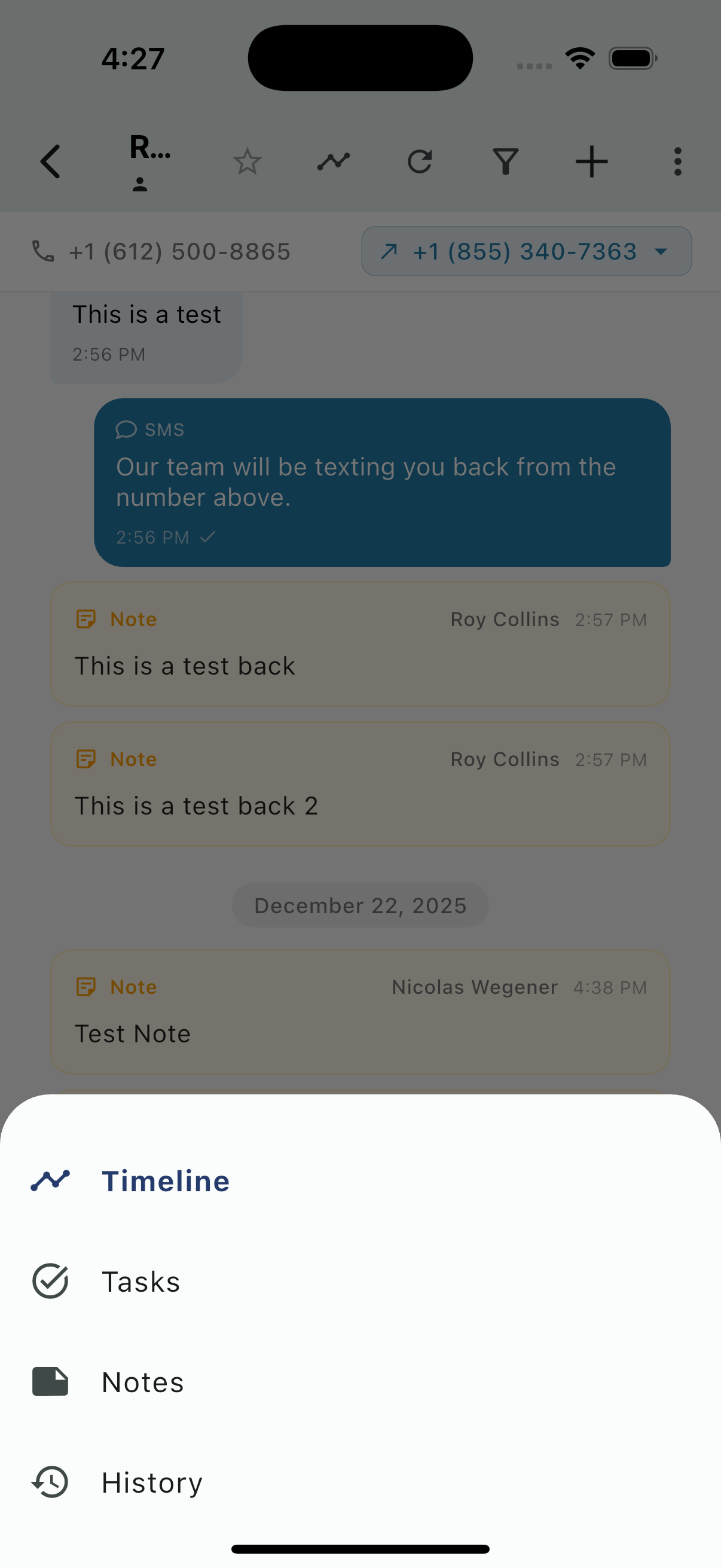
Task: Show the History view
Action: tap(152, 1482)
